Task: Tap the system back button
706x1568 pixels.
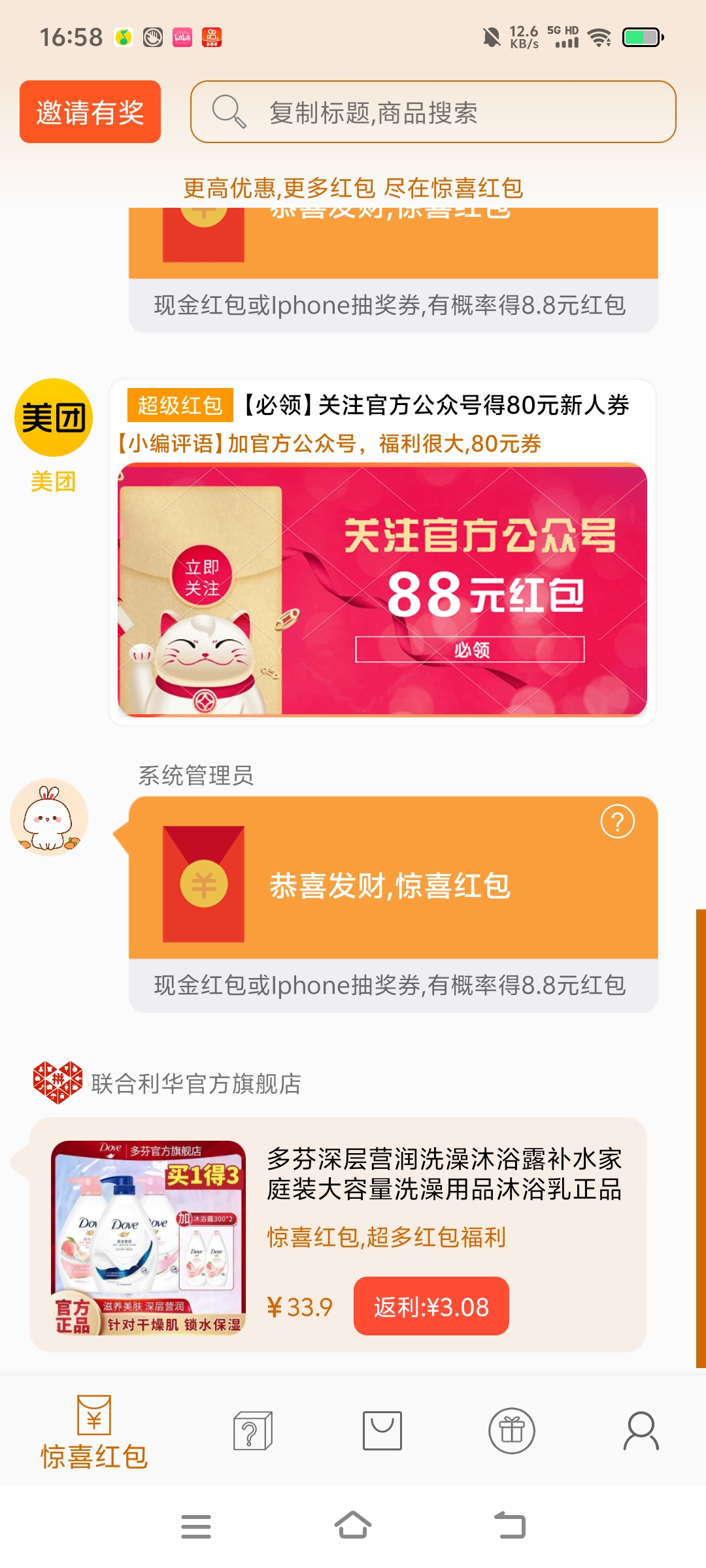Action: 510,1526
